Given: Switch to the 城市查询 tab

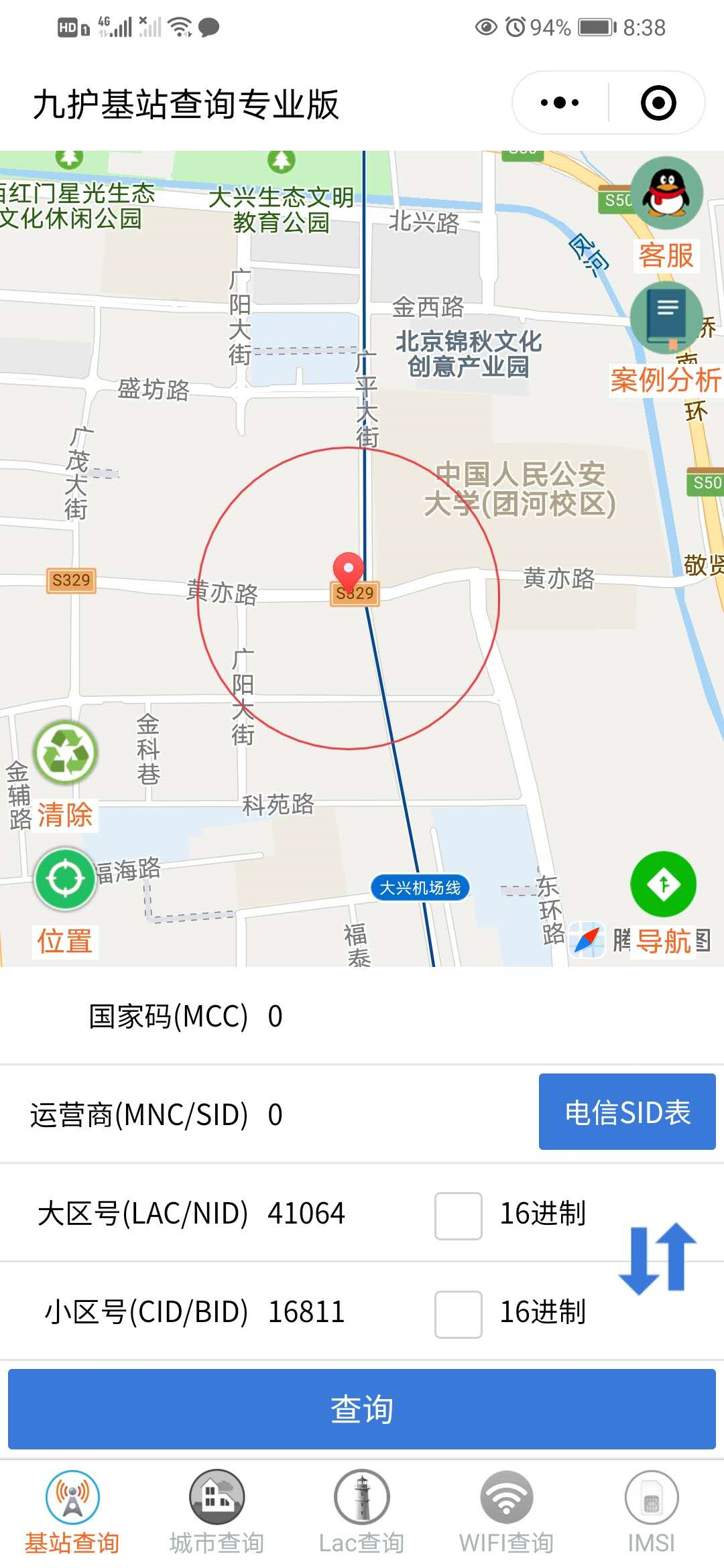Looking at the screenshot, I should pyautogui.click(x=217, y=1512).
